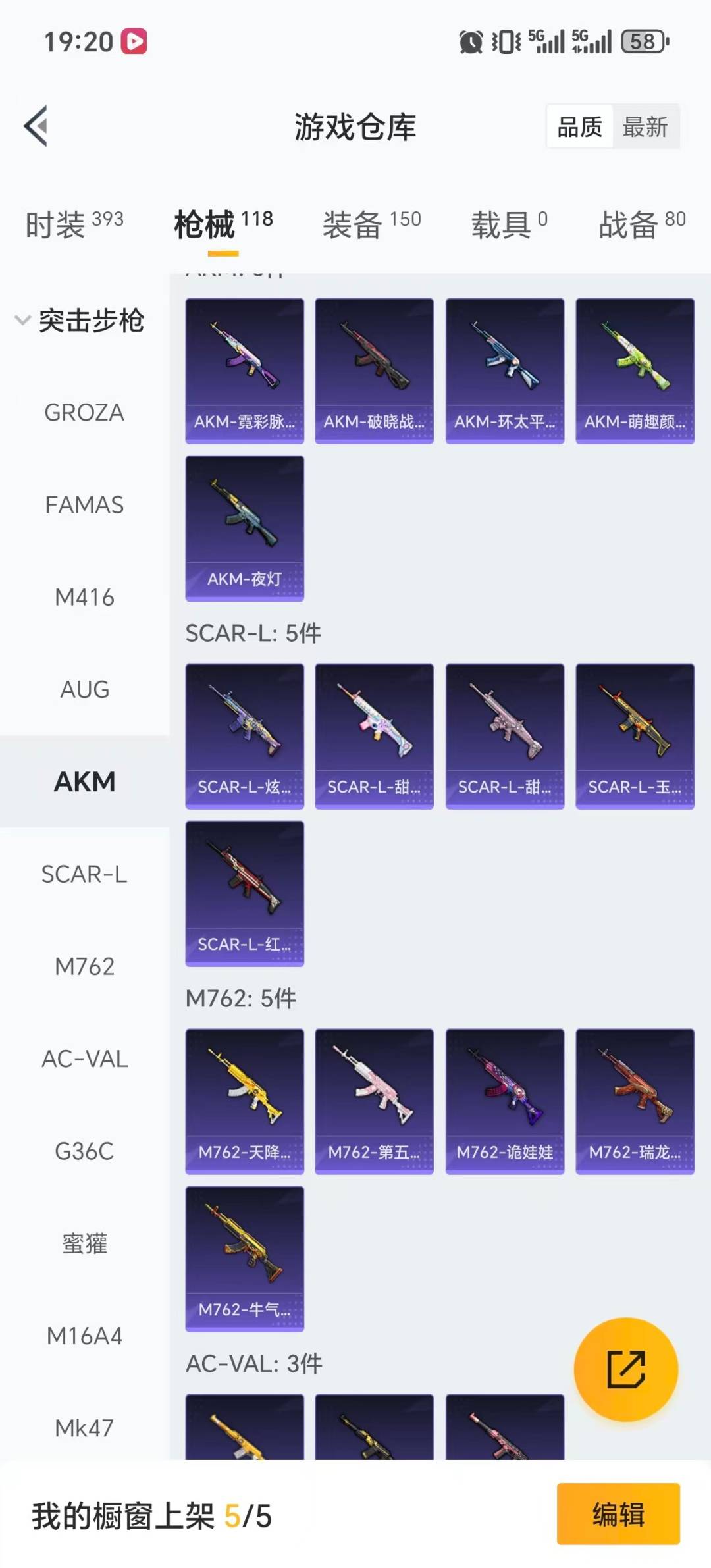Select GROZA in the side list

tap(84, 413)
